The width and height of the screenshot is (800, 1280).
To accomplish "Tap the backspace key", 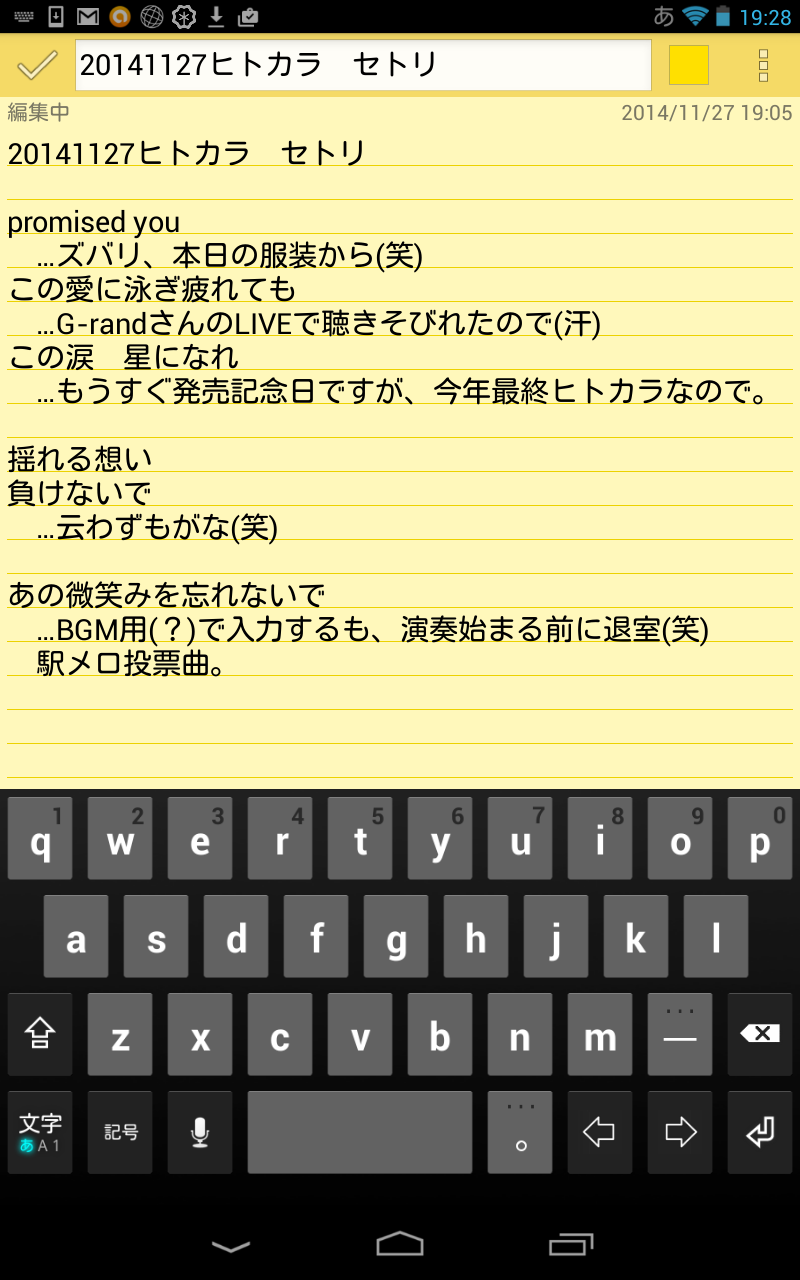I will (760, 1034).
